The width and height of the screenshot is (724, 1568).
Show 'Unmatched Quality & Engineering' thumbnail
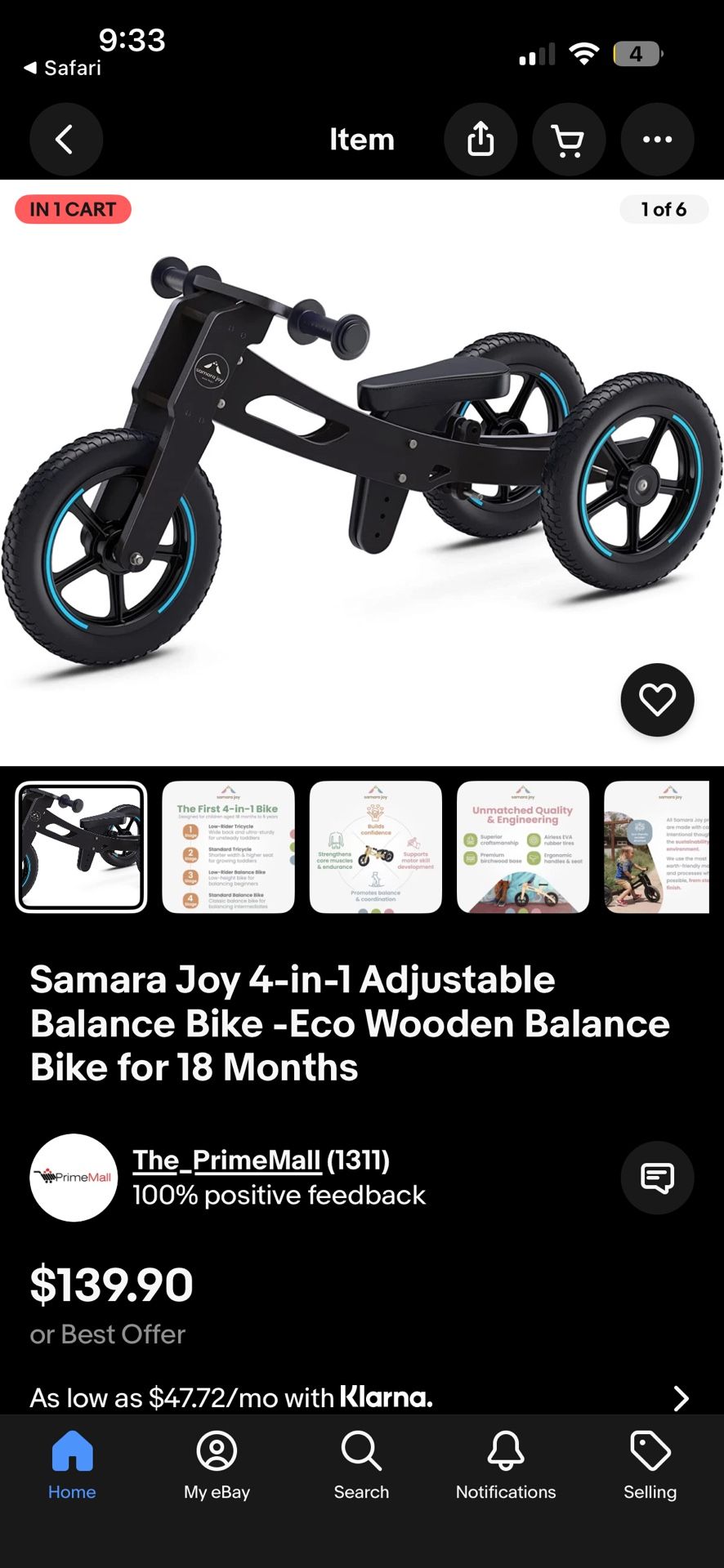coord(522,847)
